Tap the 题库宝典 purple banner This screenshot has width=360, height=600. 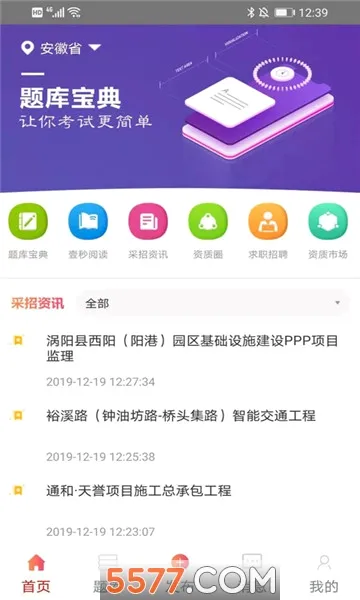click(x=180, y=108)
